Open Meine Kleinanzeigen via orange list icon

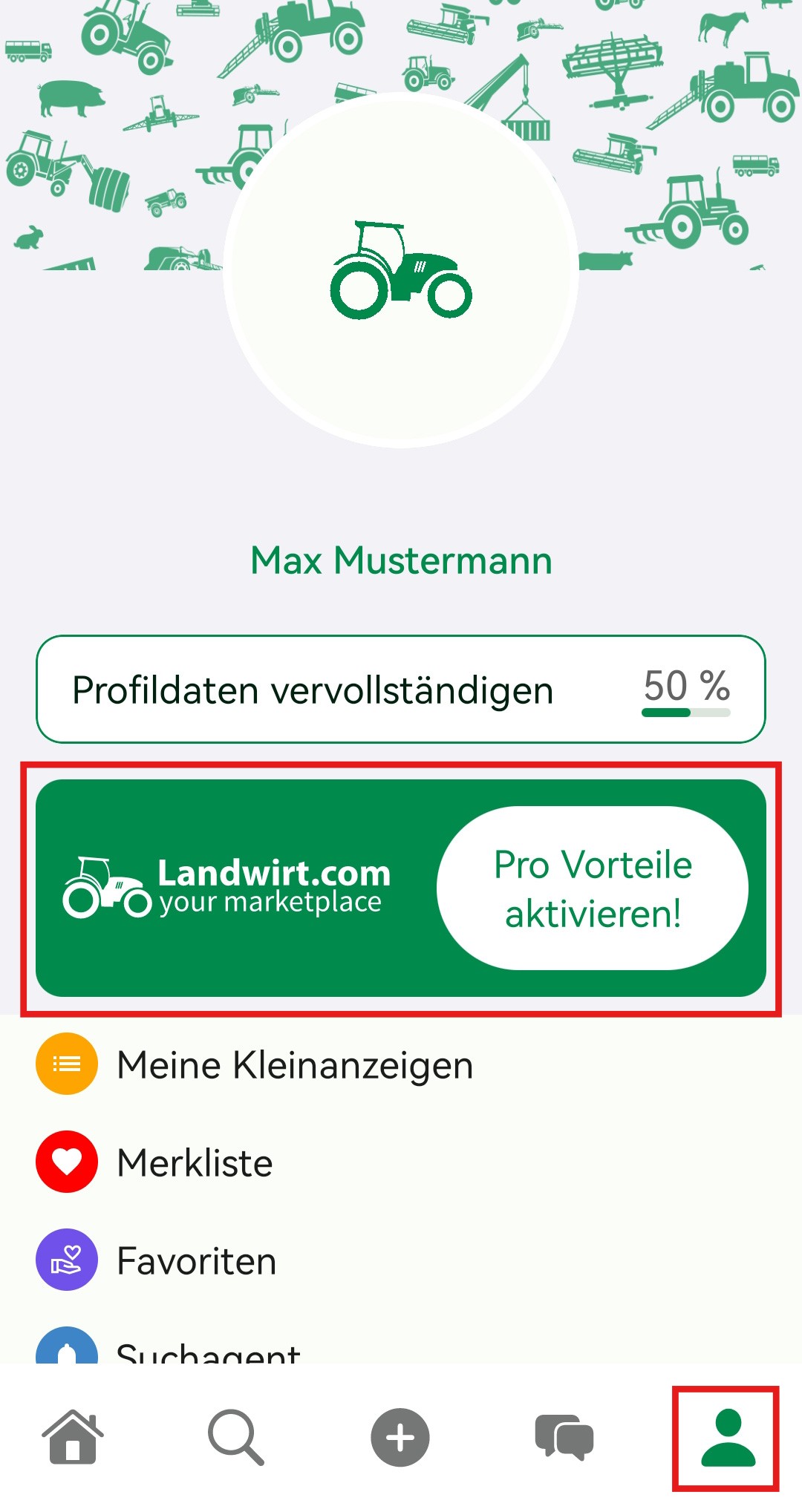point(66,1063)
